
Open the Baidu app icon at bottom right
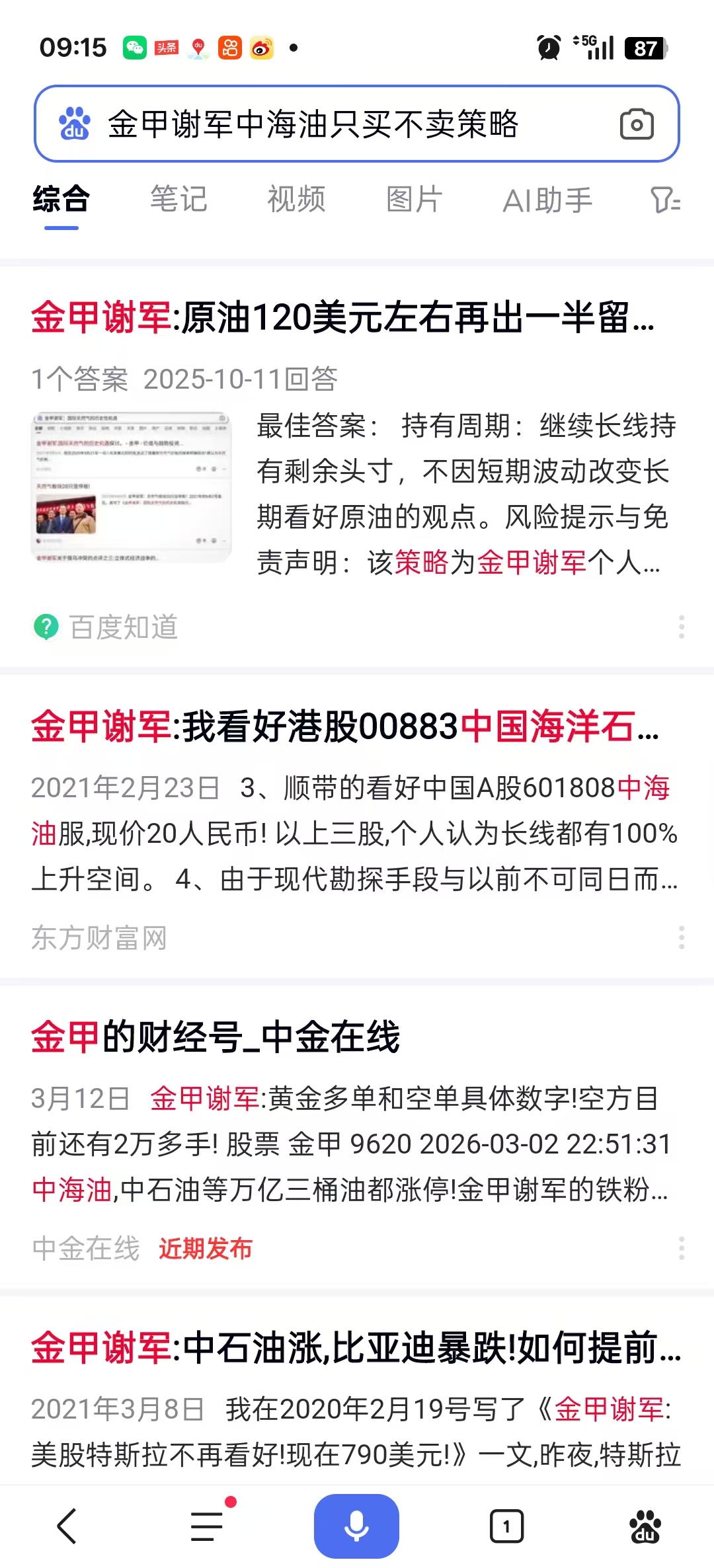tap(647, 1528)
